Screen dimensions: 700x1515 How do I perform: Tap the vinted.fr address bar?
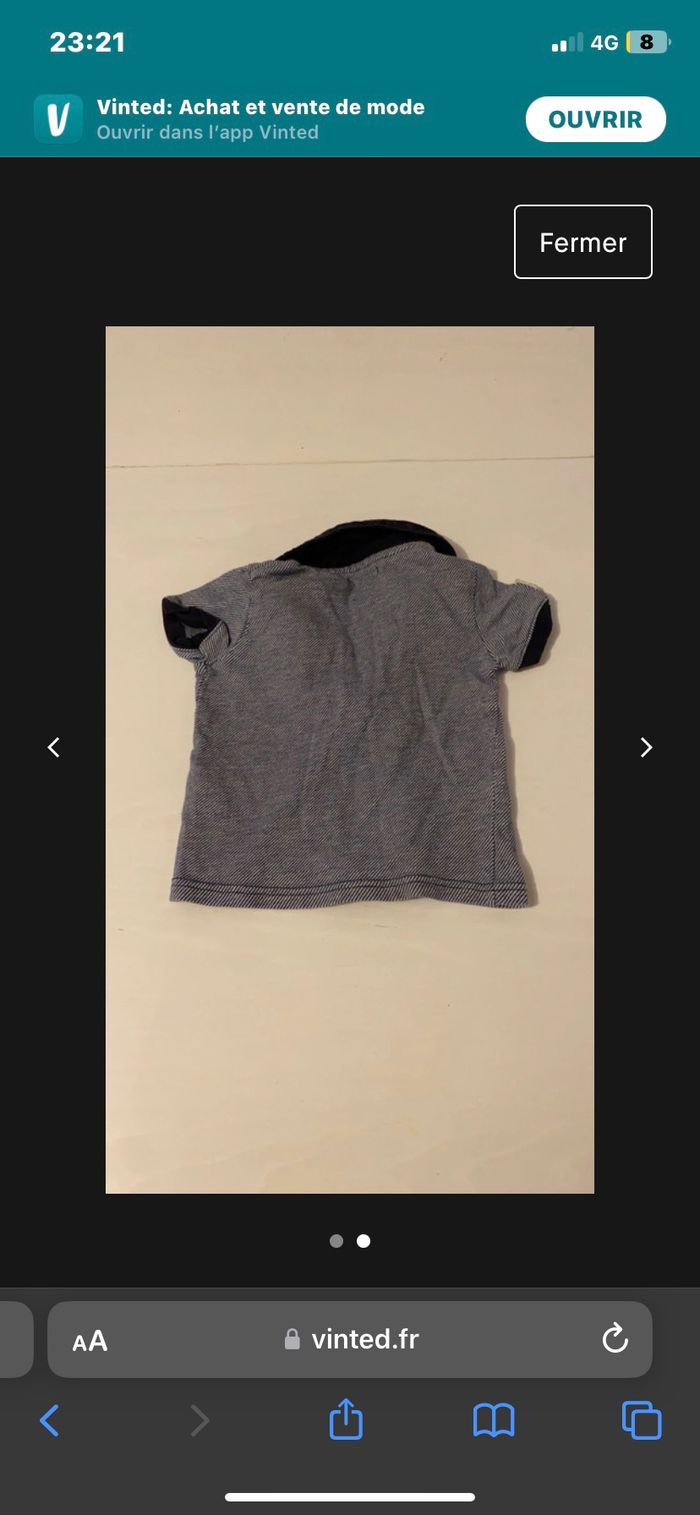point(351,1339)
